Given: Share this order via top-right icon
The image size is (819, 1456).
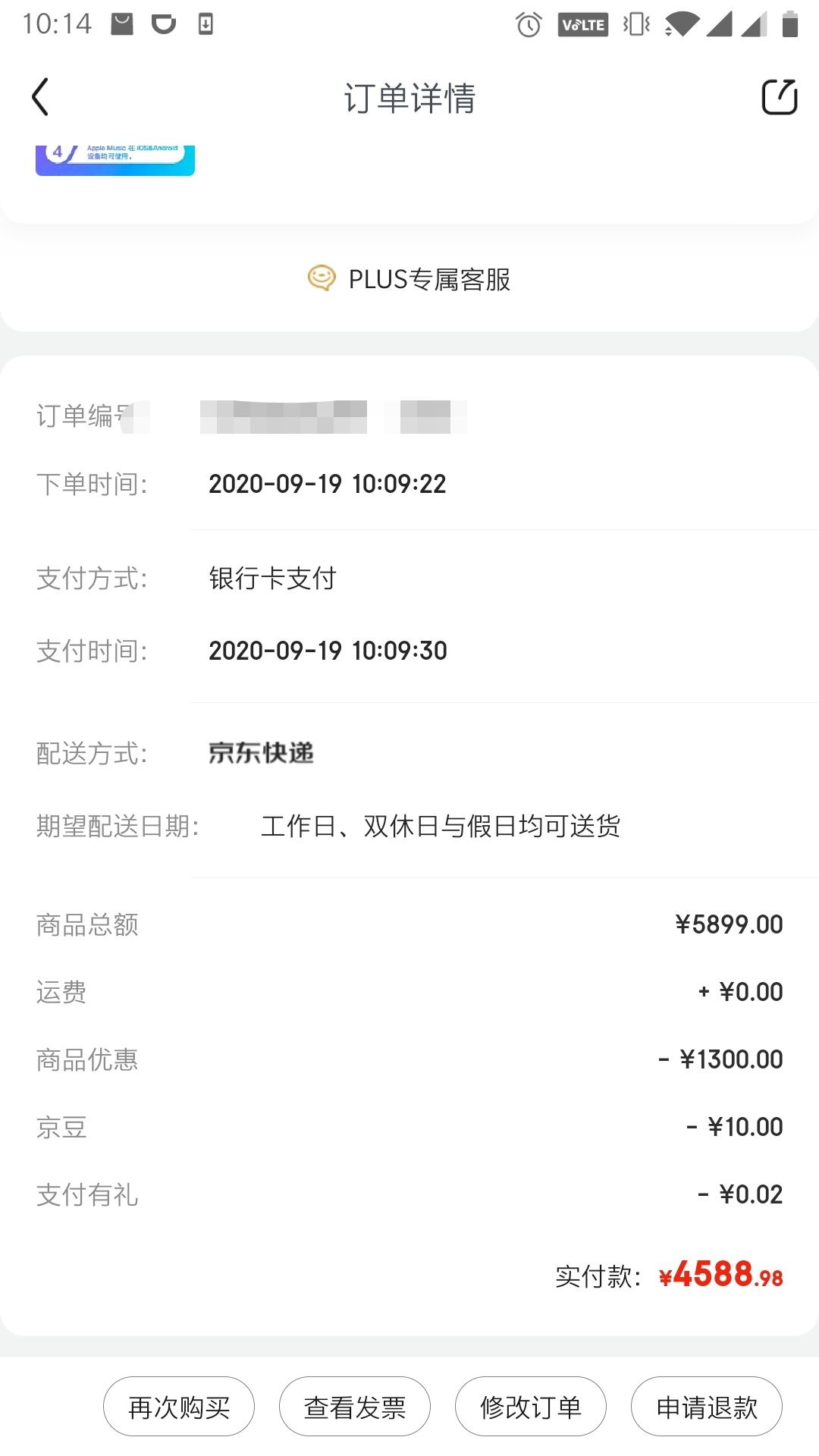Looking at the screenshot, I should click(x=779, y=97).
